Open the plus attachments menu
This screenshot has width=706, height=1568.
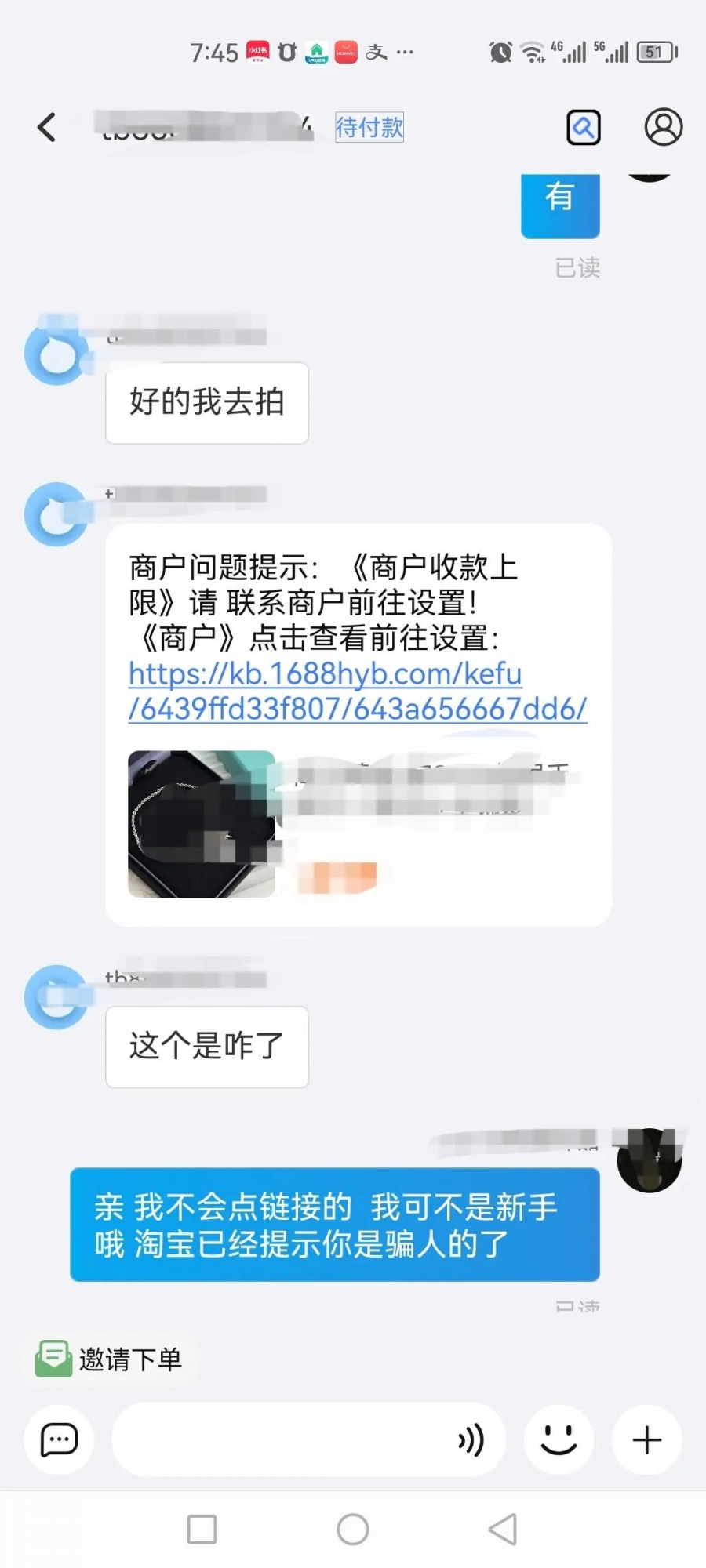click(647, 1439)
